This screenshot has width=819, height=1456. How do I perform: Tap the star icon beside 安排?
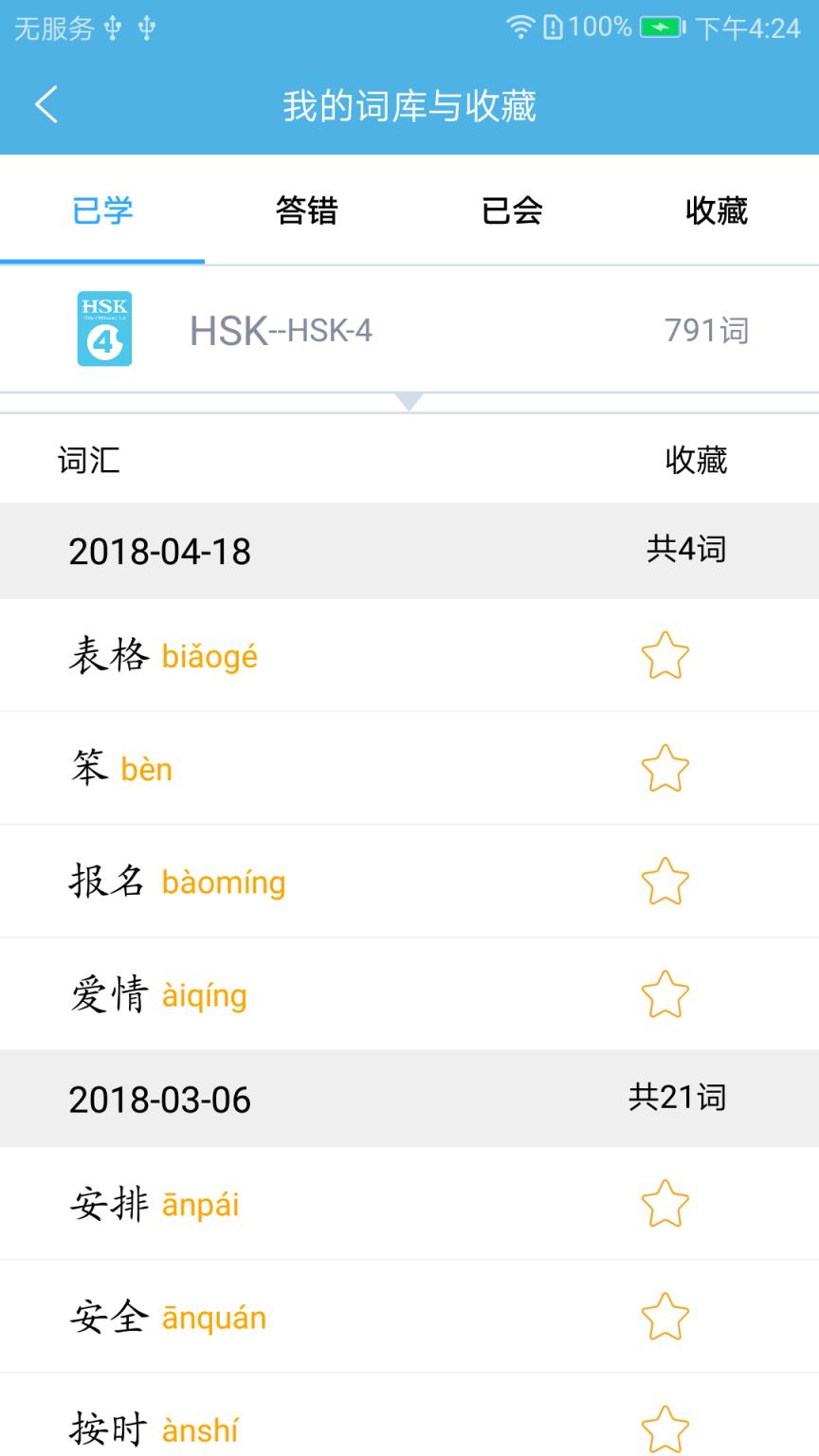[664, 1204]
